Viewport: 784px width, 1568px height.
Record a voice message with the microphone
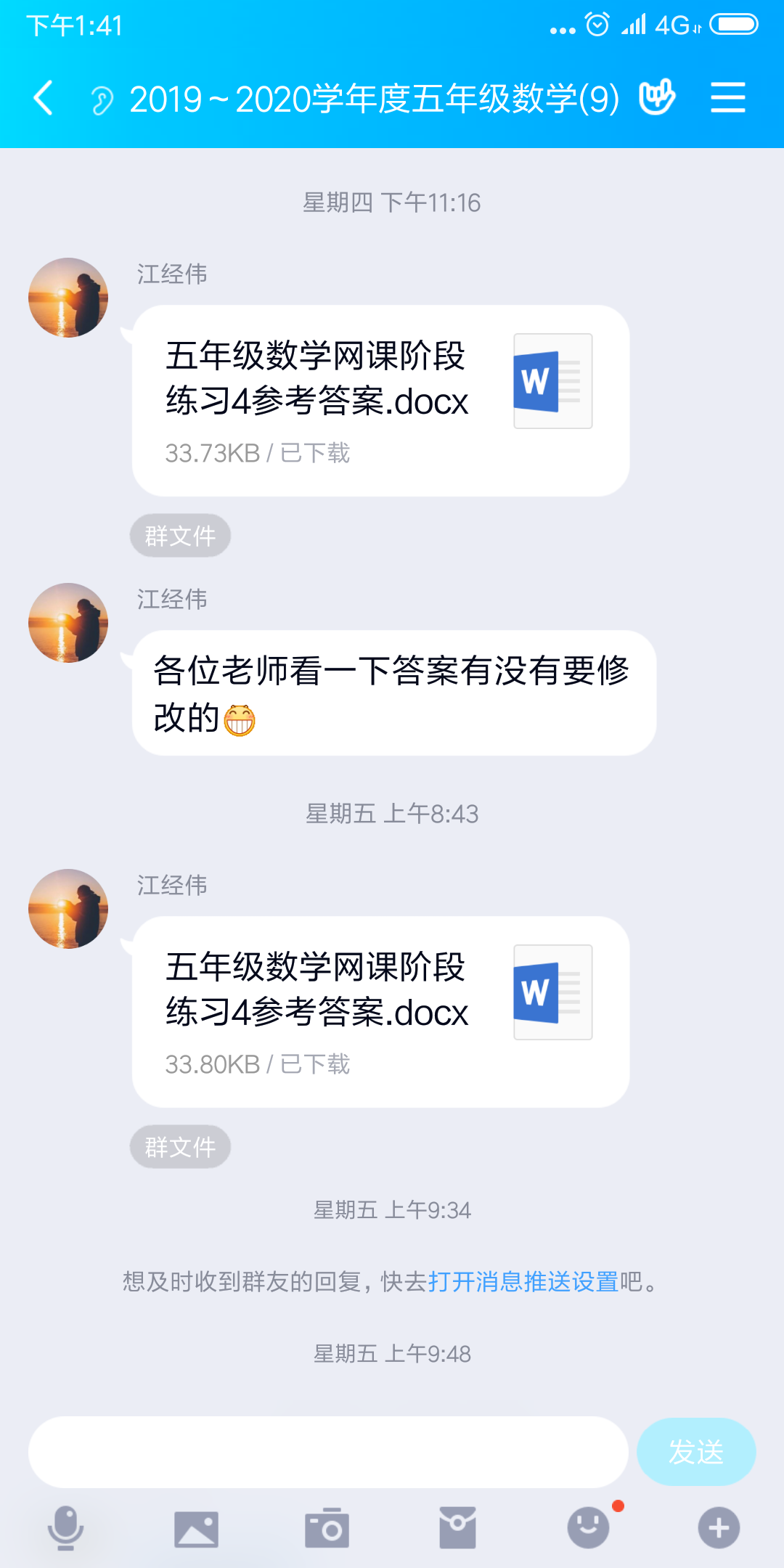point(66,1527)
